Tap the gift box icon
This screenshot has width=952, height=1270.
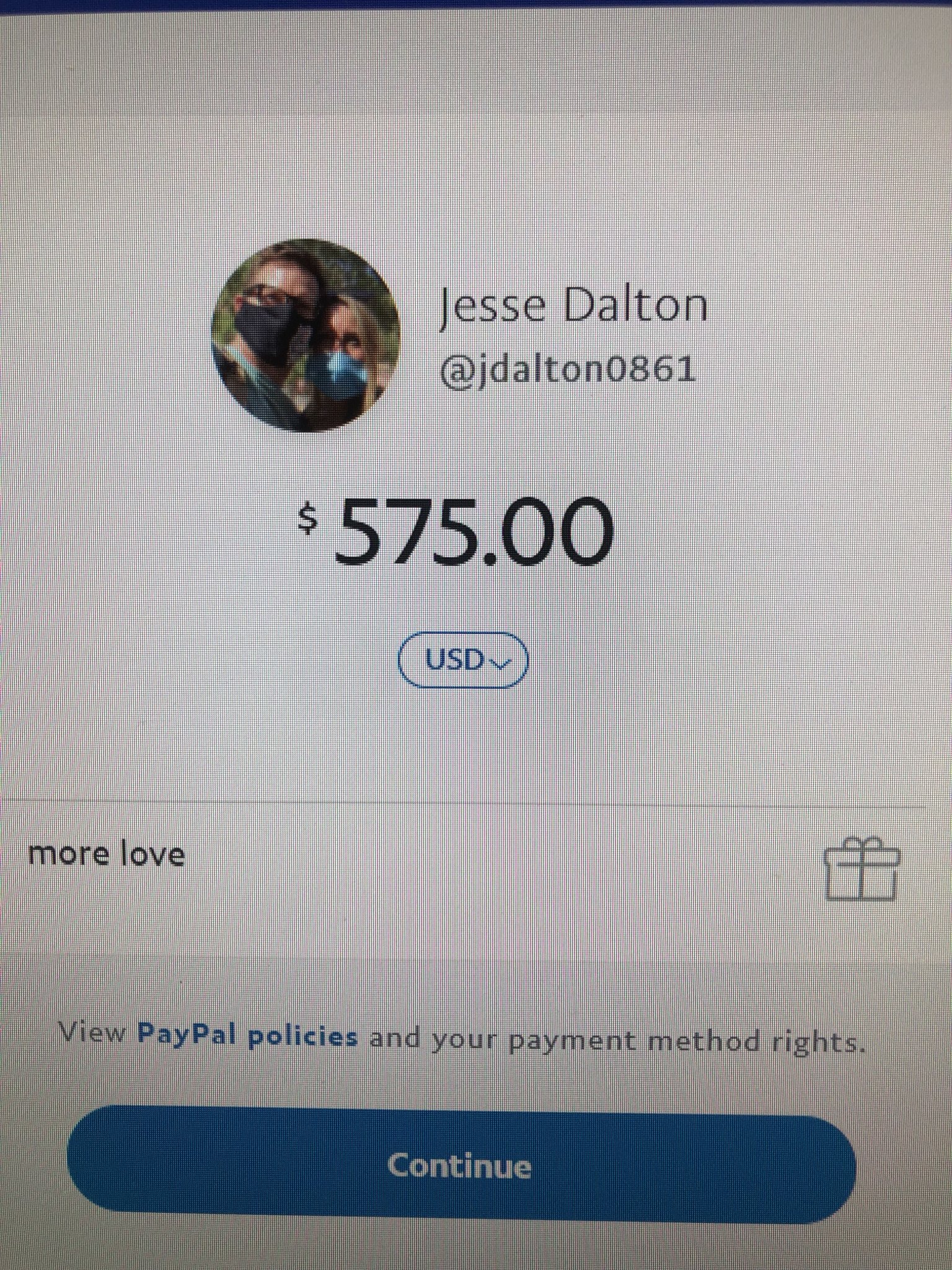coord(861,868)
